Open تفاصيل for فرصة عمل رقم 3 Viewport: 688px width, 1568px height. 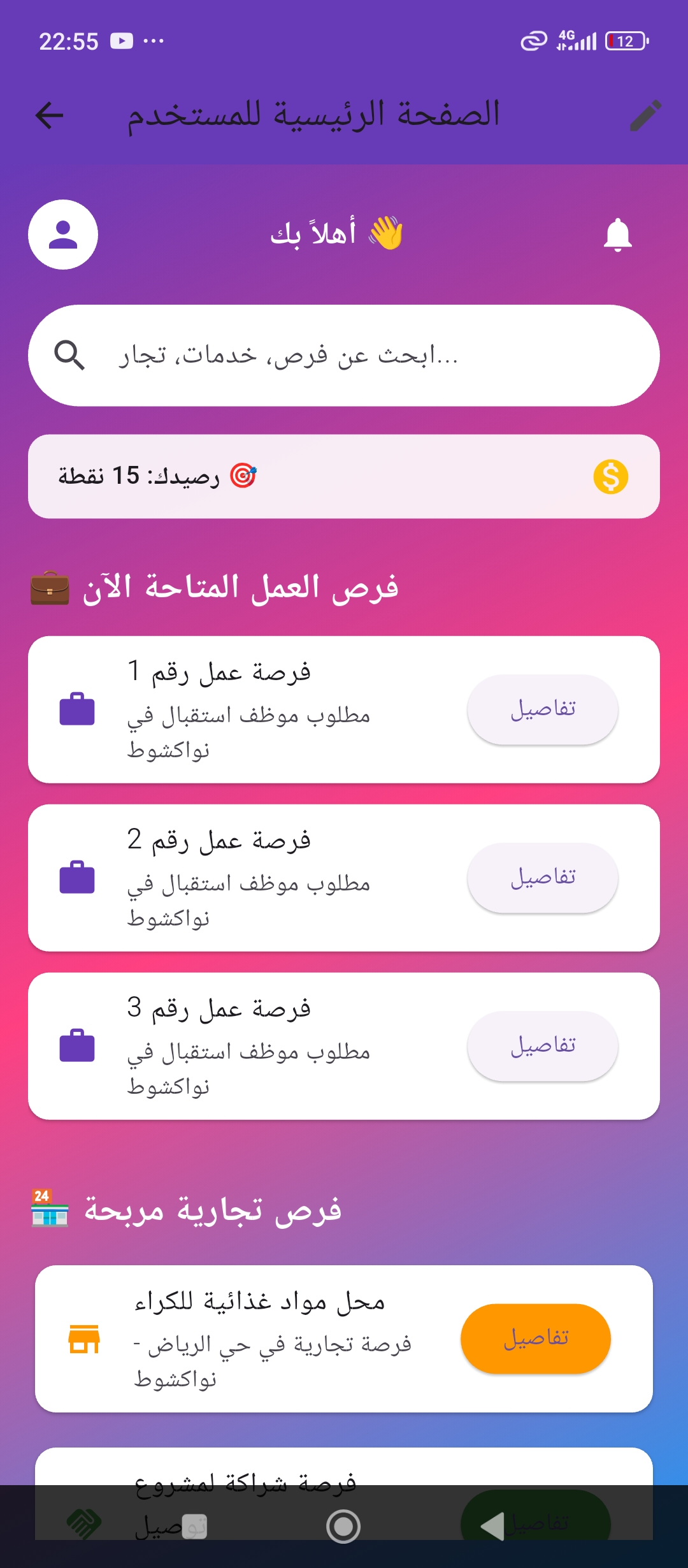(x=542, y=1045)
